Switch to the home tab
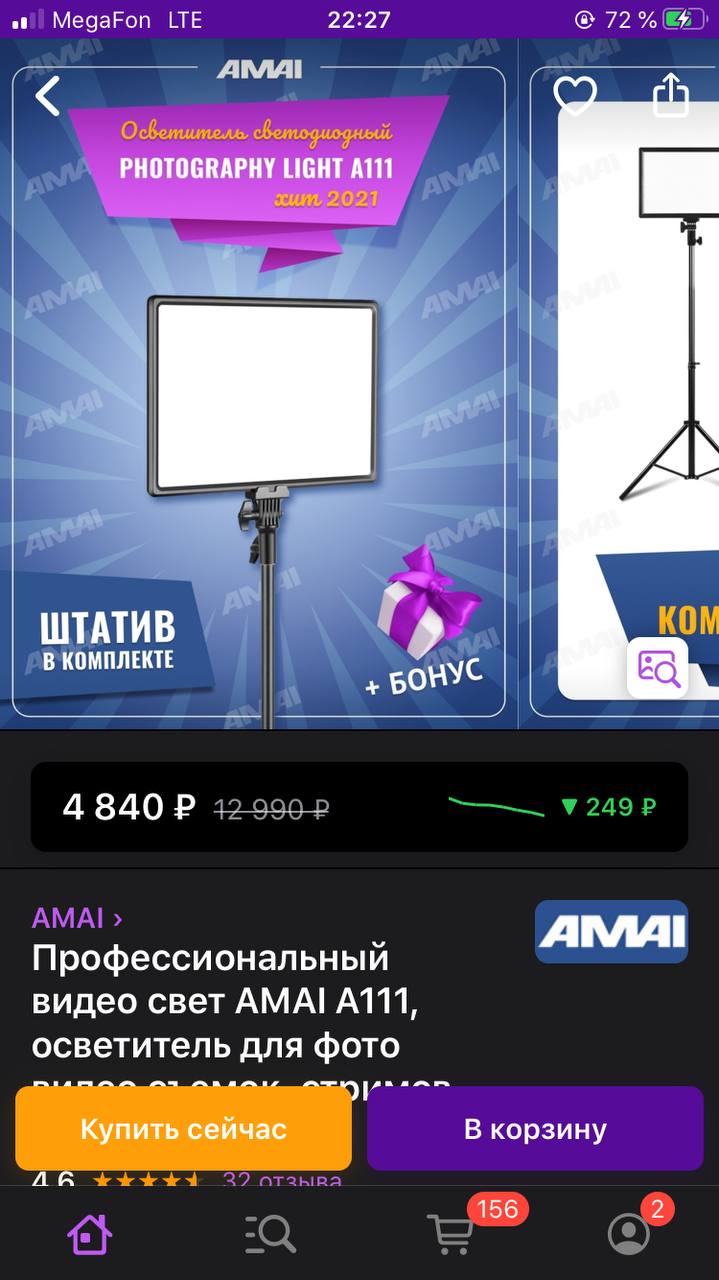 click(x=89, y=1234)
